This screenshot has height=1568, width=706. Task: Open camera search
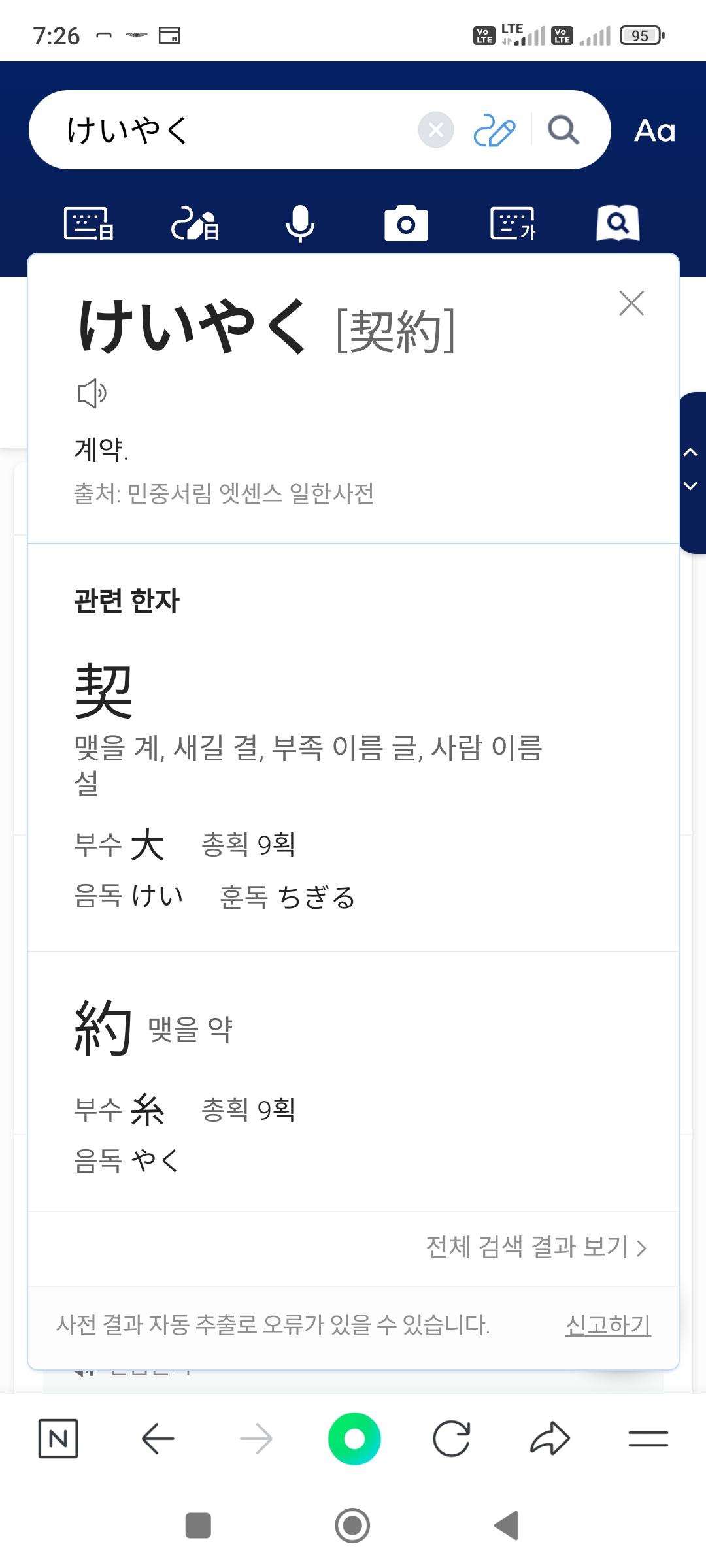(x=406, y=224)
